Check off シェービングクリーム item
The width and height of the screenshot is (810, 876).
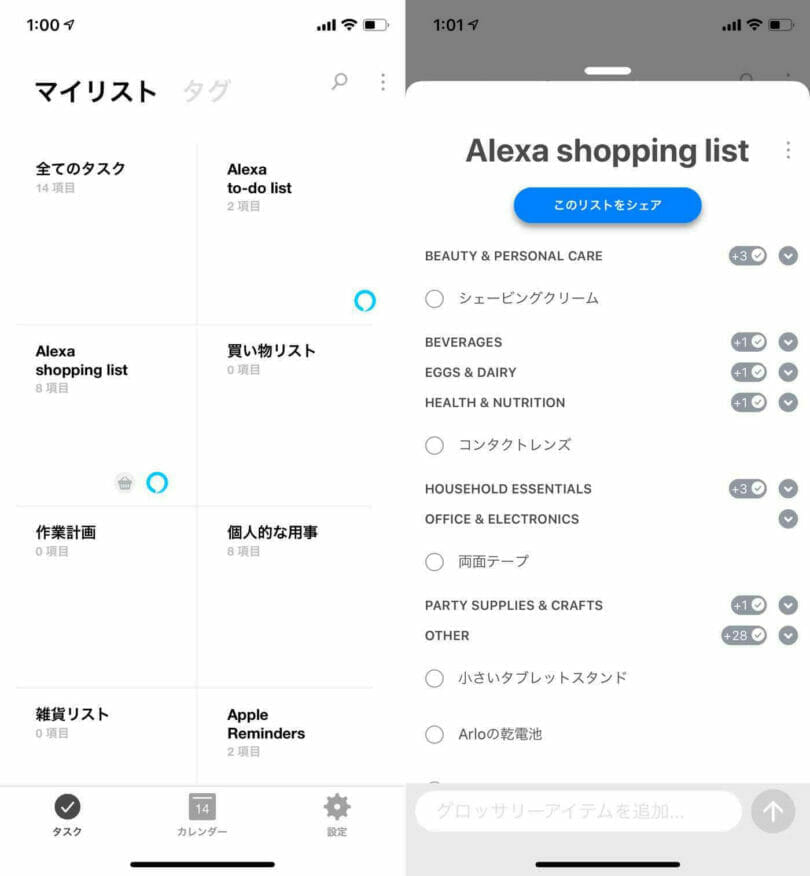pyautogui.click(x=434, y=299)
